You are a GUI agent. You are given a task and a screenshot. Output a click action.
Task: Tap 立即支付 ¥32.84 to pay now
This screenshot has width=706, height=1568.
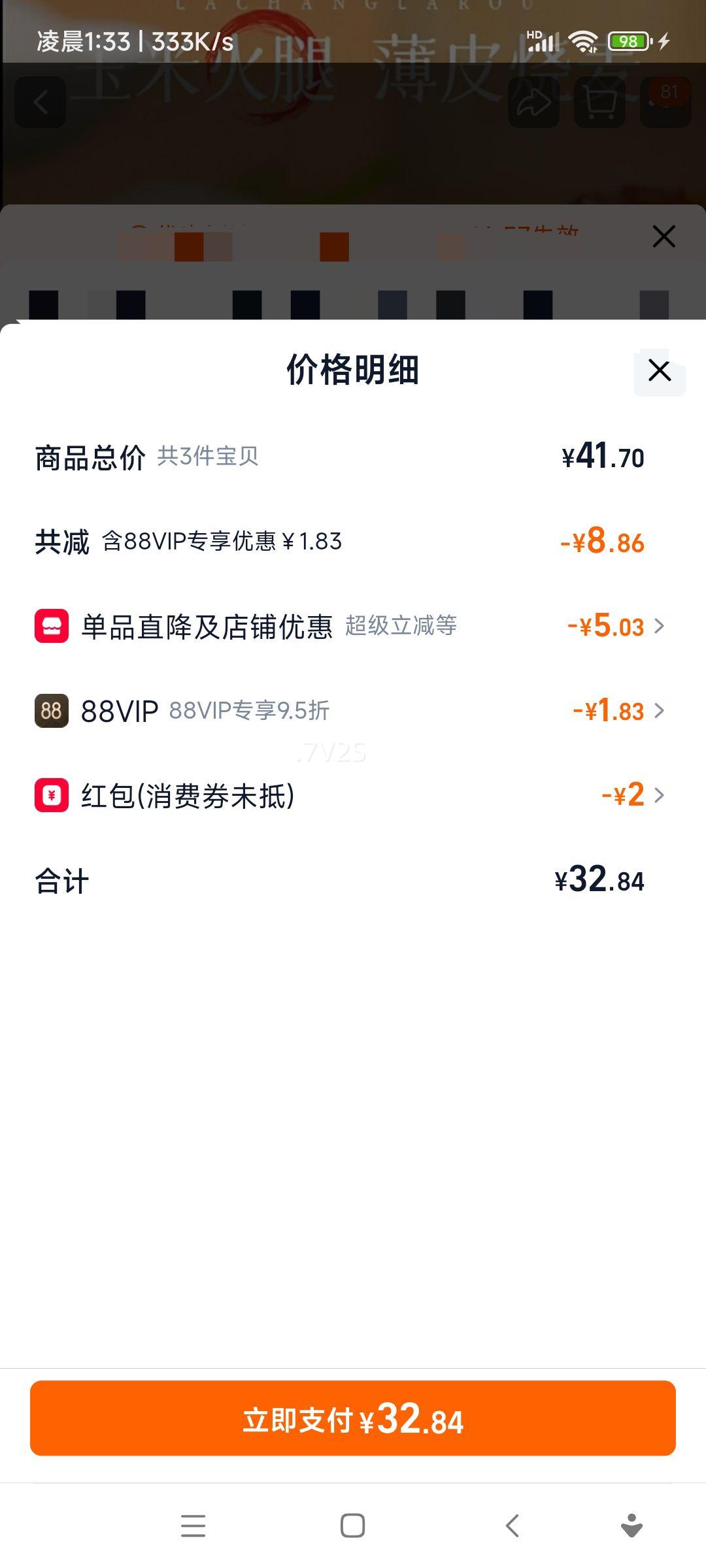point(353,1418)
